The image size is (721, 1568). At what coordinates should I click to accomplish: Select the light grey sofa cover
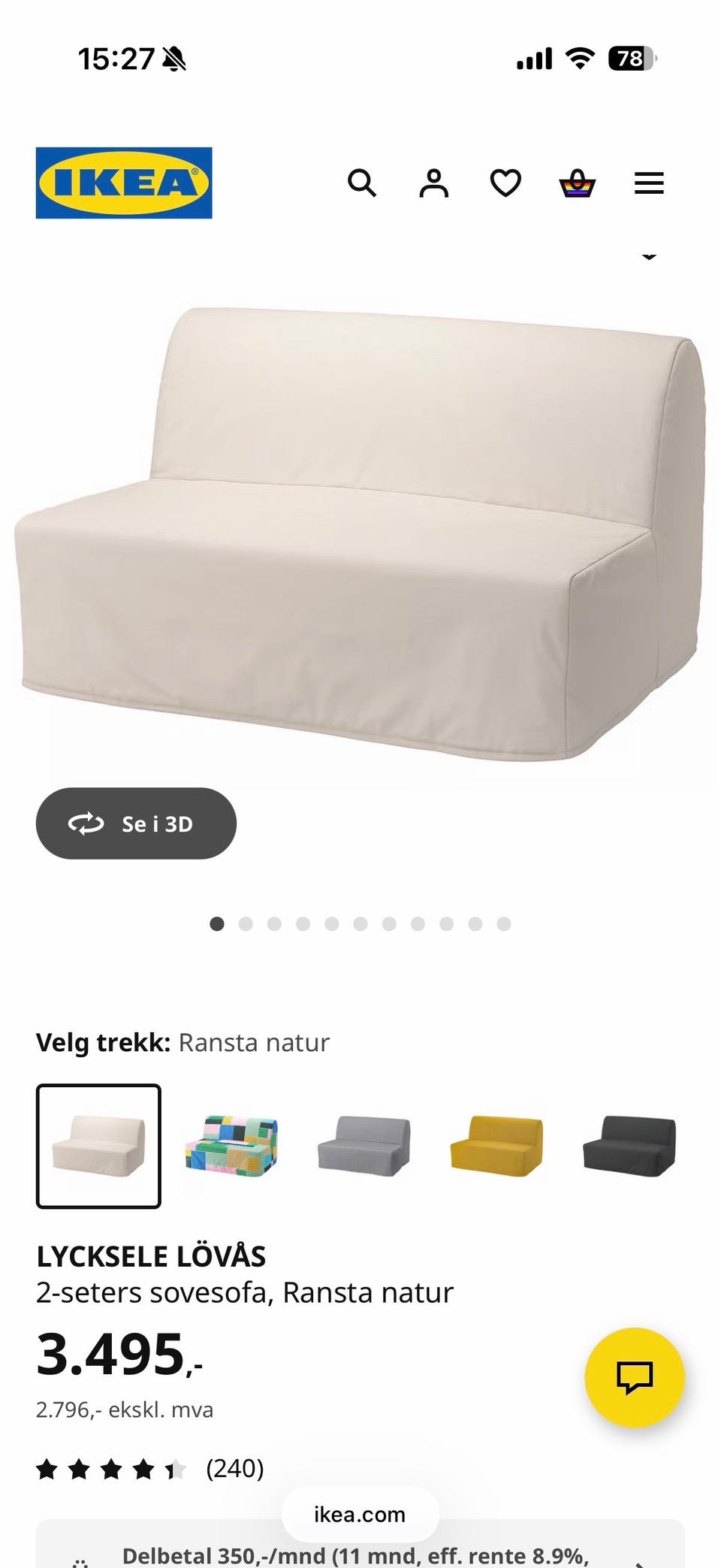(x=364, y=1146)
